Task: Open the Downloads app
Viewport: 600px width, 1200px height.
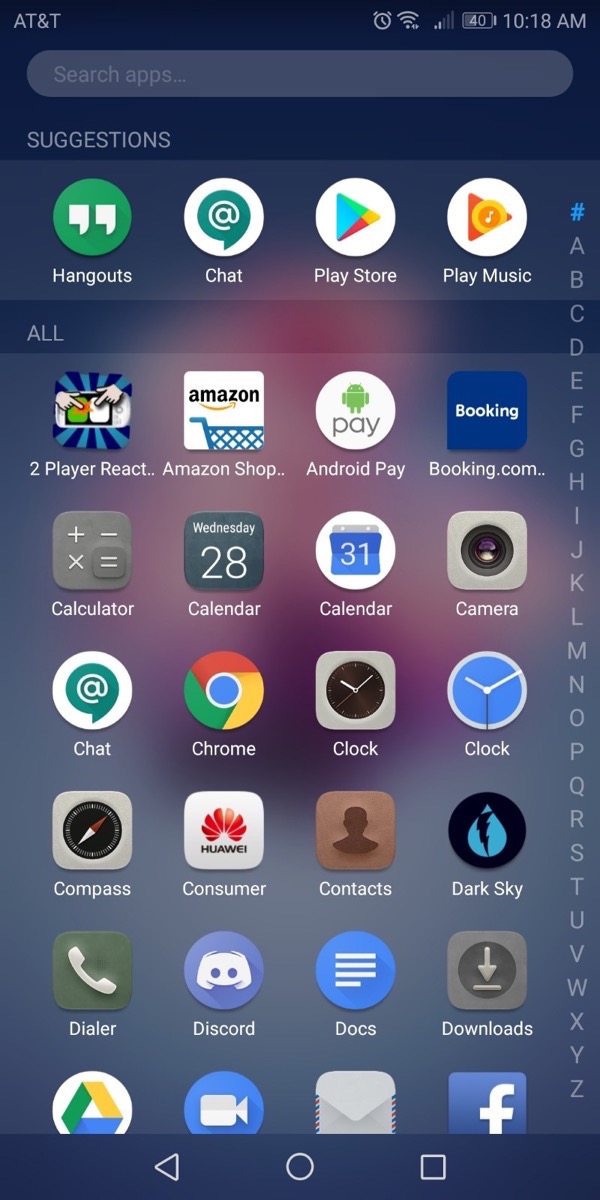Action: click(487, 971)
